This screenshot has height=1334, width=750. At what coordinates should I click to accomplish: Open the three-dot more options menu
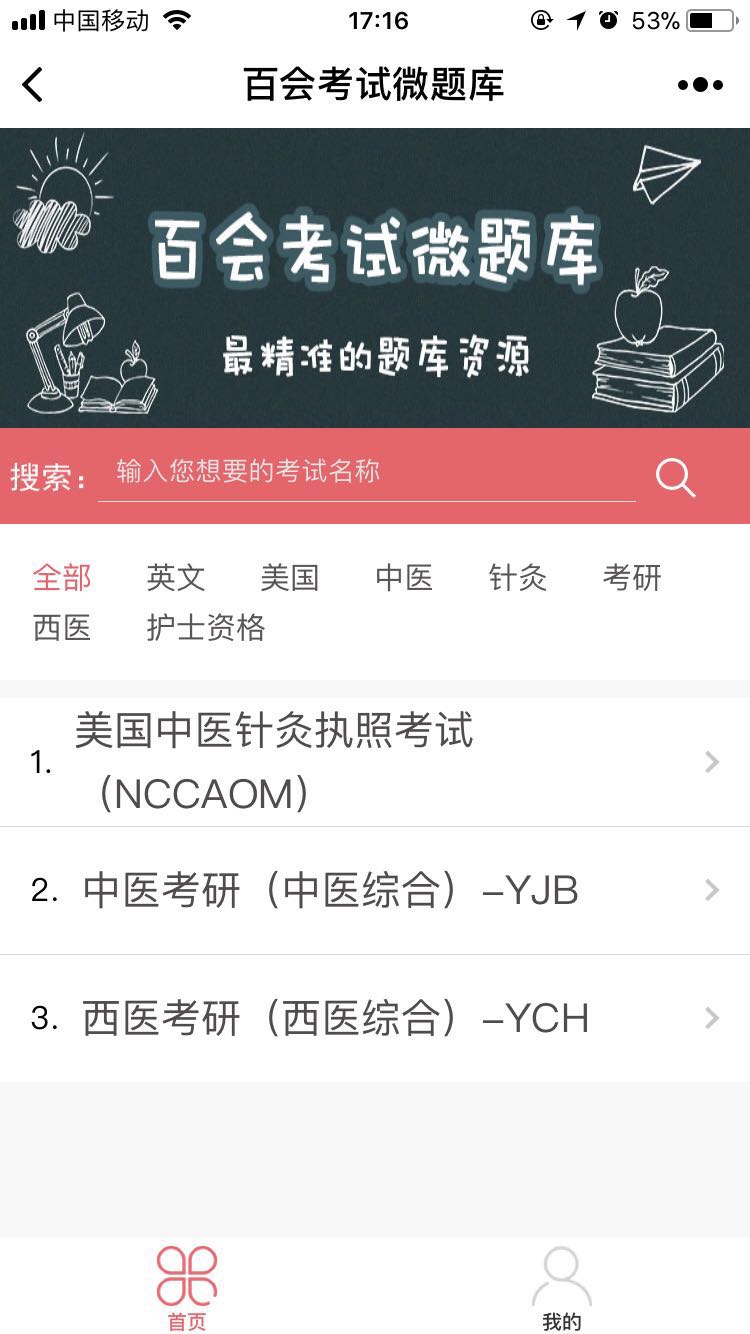click(x=700, y=85)
